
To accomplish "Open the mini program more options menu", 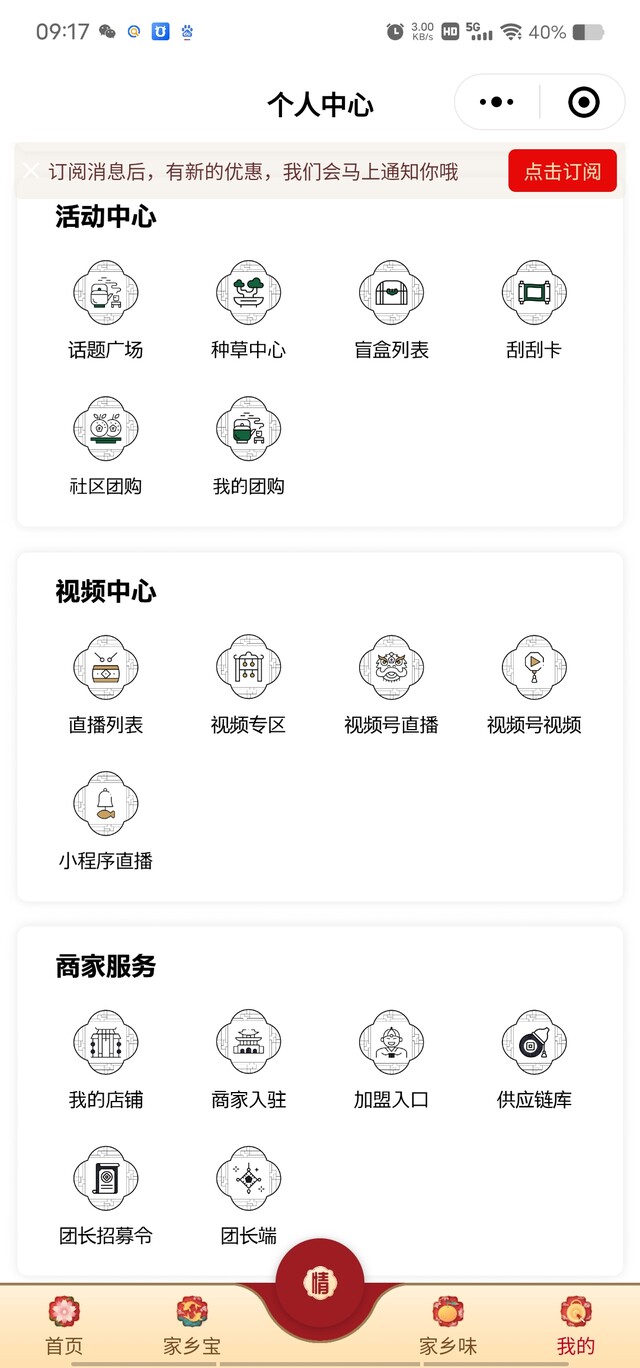I will tap(497, 102).
